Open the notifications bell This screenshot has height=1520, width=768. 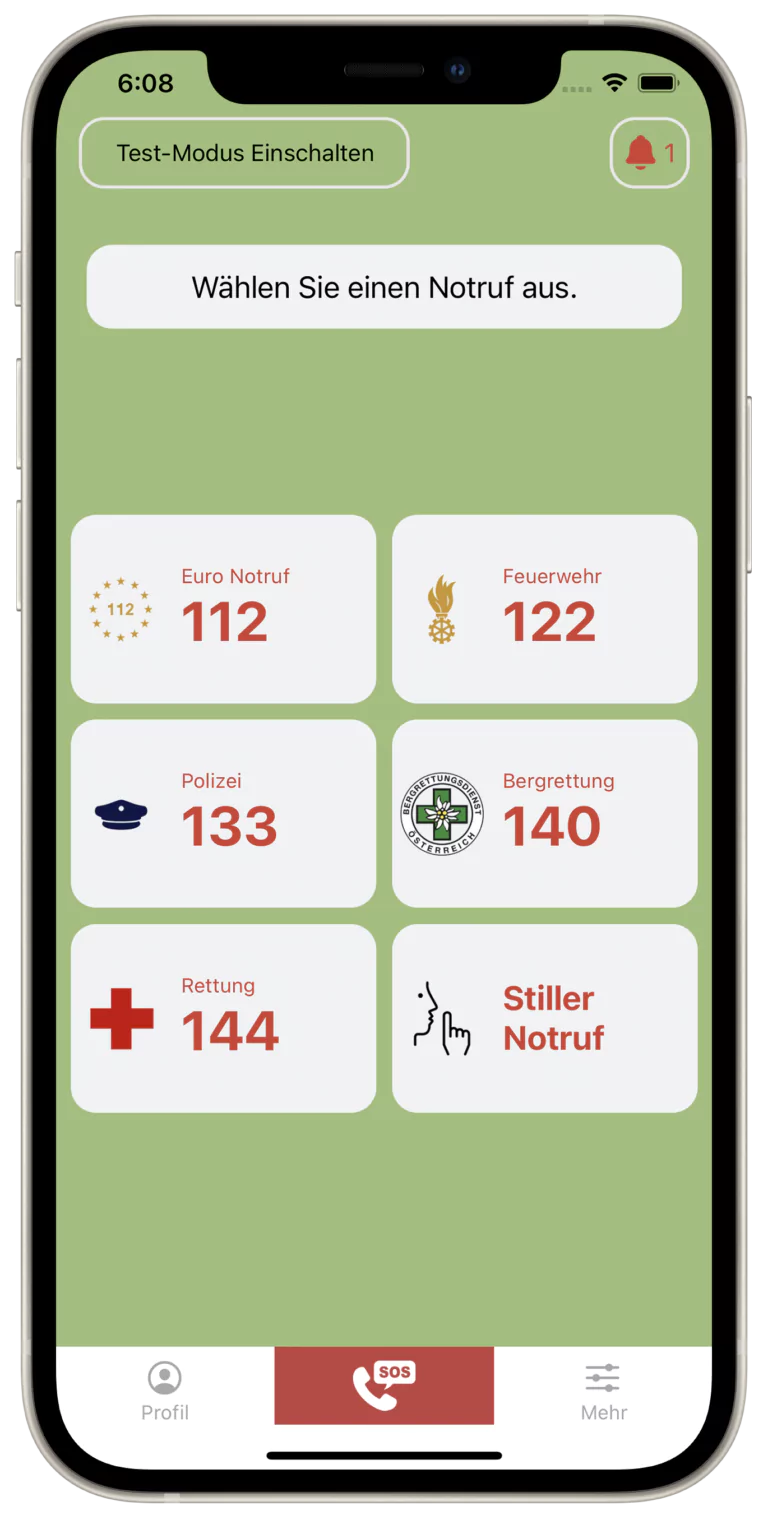pyautogui.click(x=649, y=153)
